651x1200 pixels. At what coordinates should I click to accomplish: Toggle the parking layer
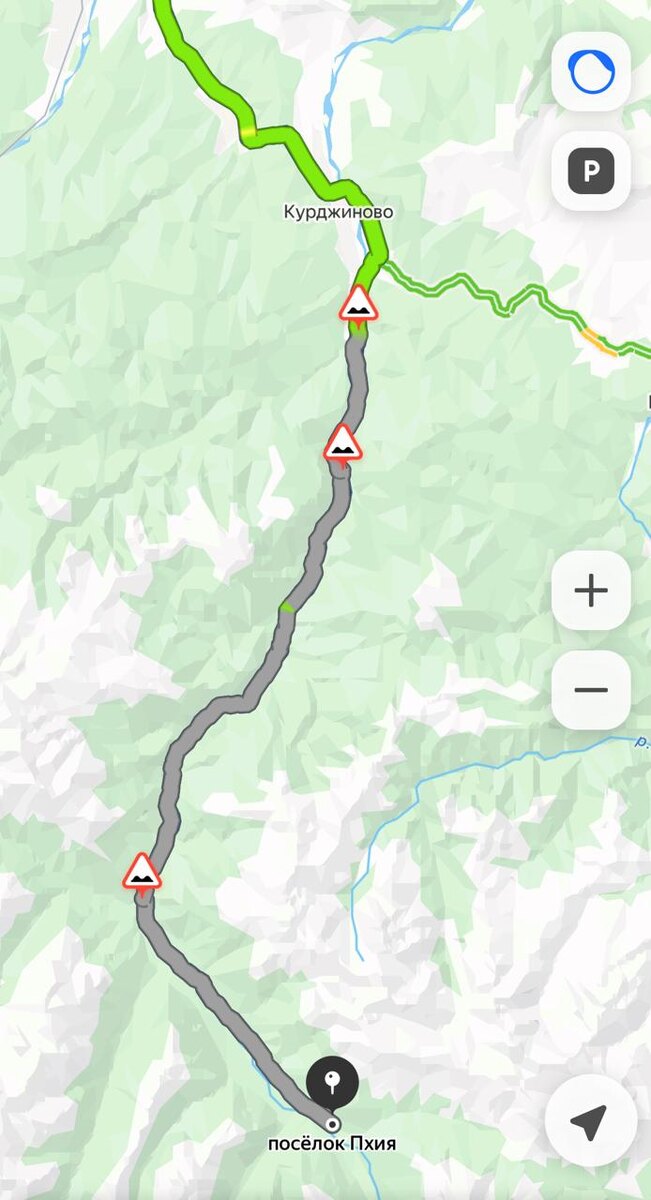[x=591, y=172]
